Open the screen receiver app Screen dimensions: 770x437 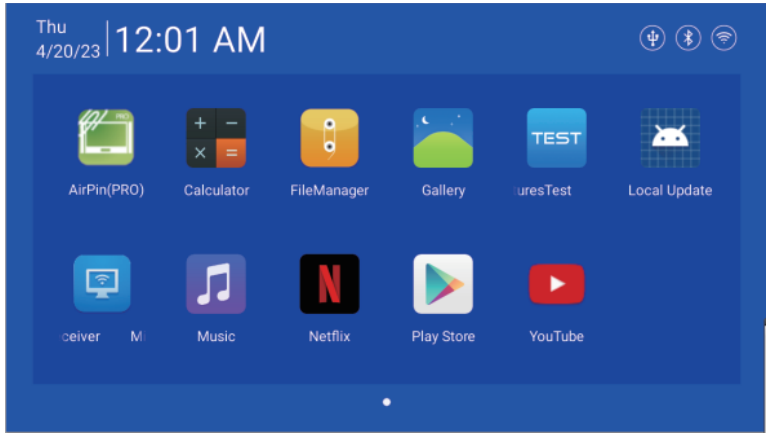point(102,284)
